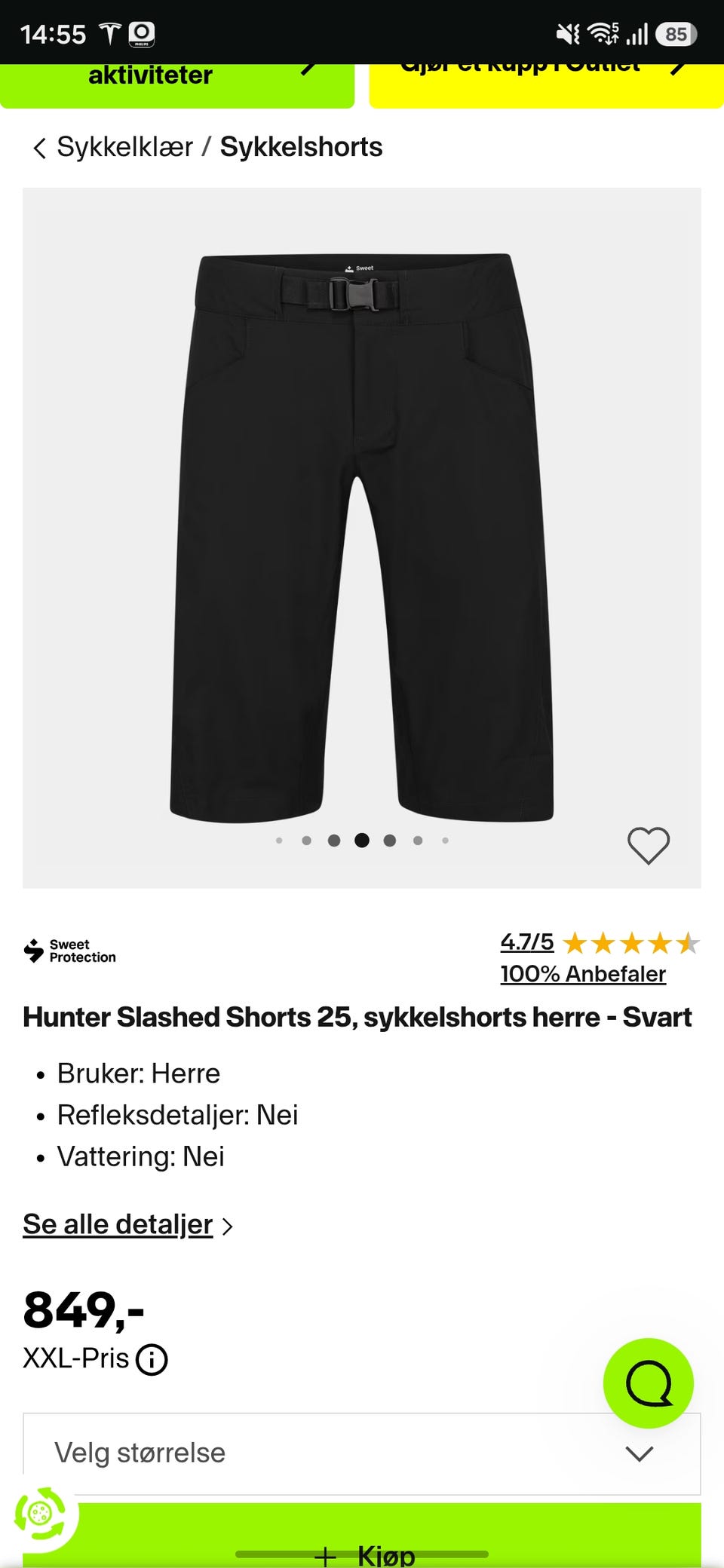Expand the Velg størrelse dropdown
Screen dimensions: 724x1568
click(x=362, y=1453)
